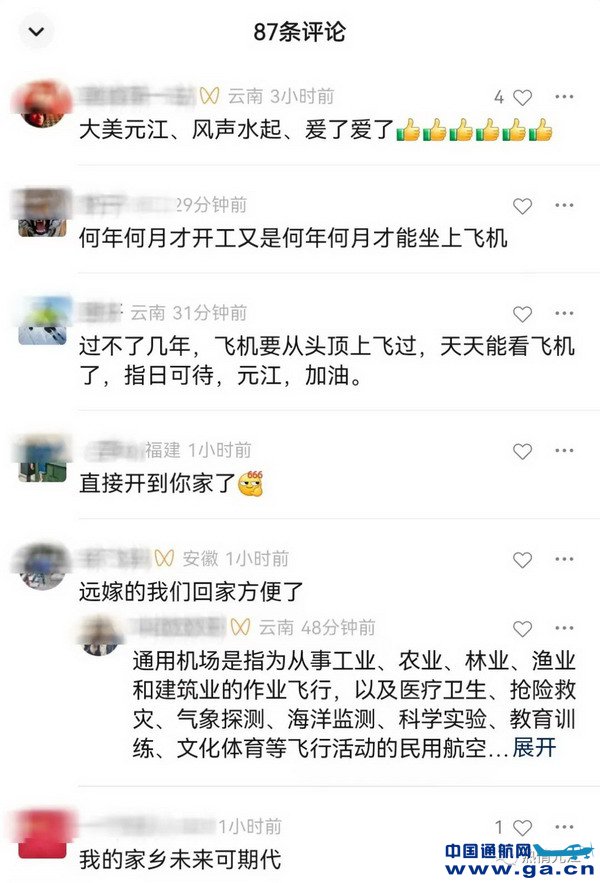Open more options for the 何年何月才开工 comment
The width and height of the screenshot is (600, 883).
coord(565,206)
